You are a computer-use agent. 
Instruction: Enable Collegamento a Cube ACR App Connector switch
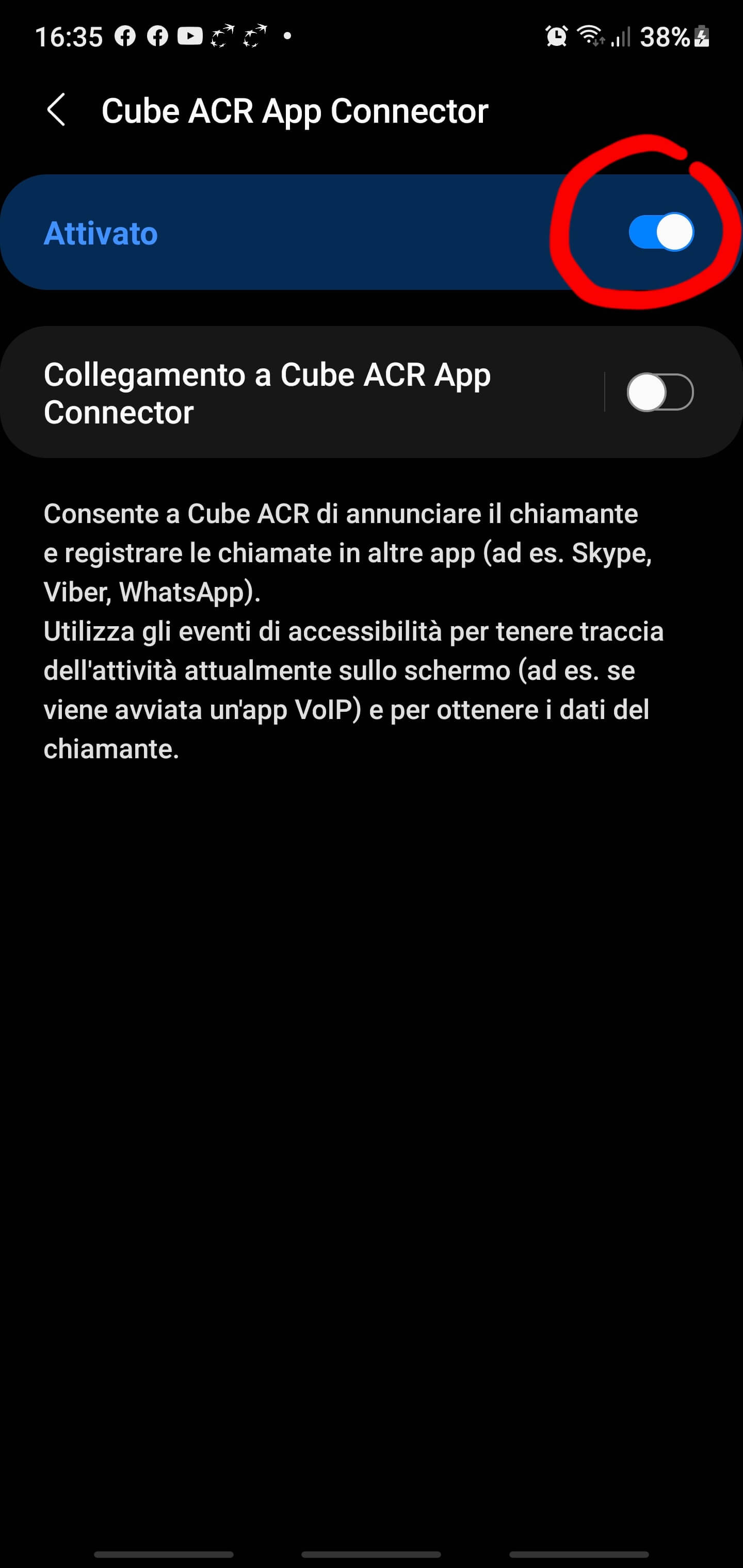click(660, 393)
